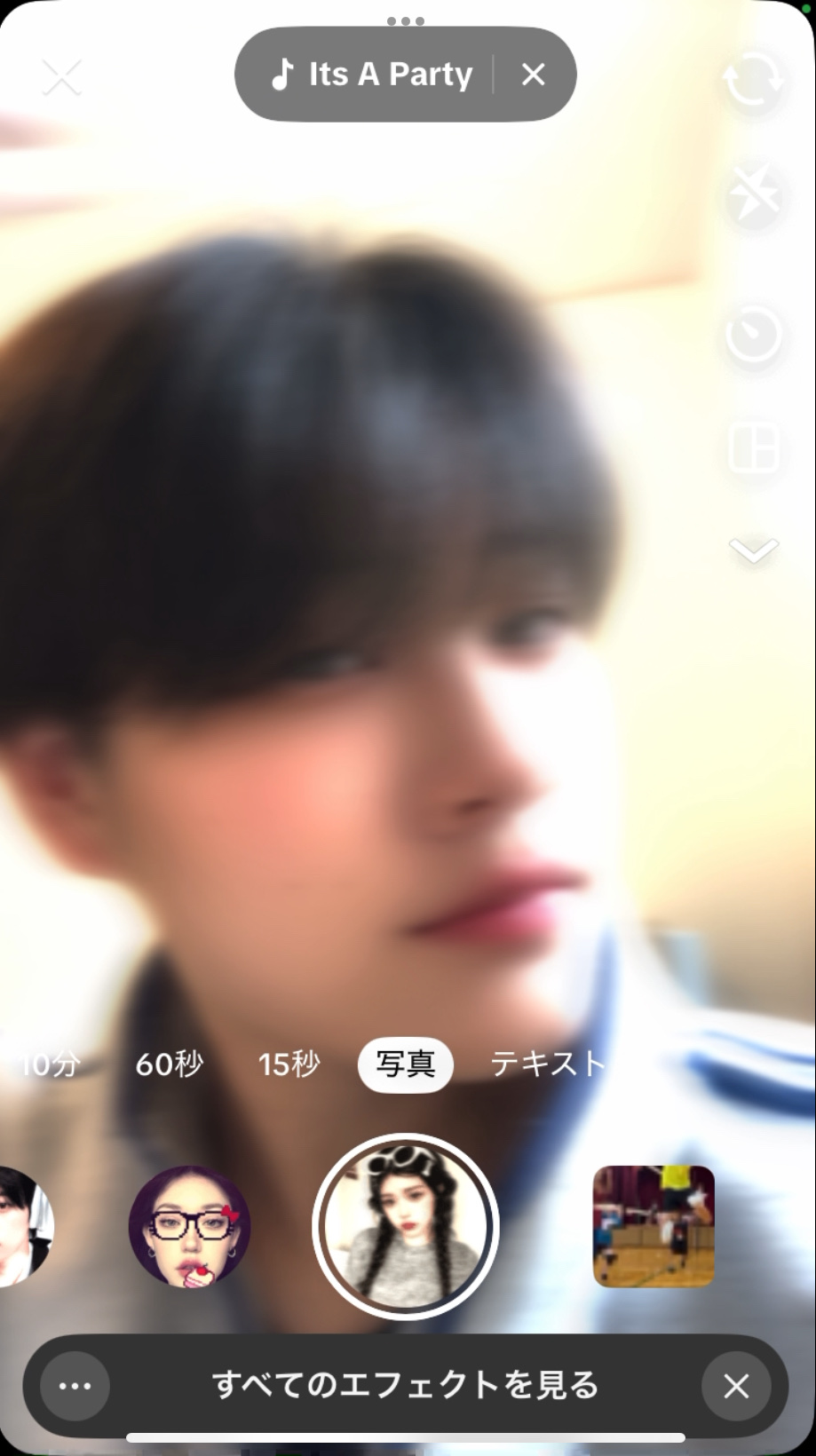Dismiss the effects bar
Viewport: 816px width, 1456px height.
click(735, 1386)
